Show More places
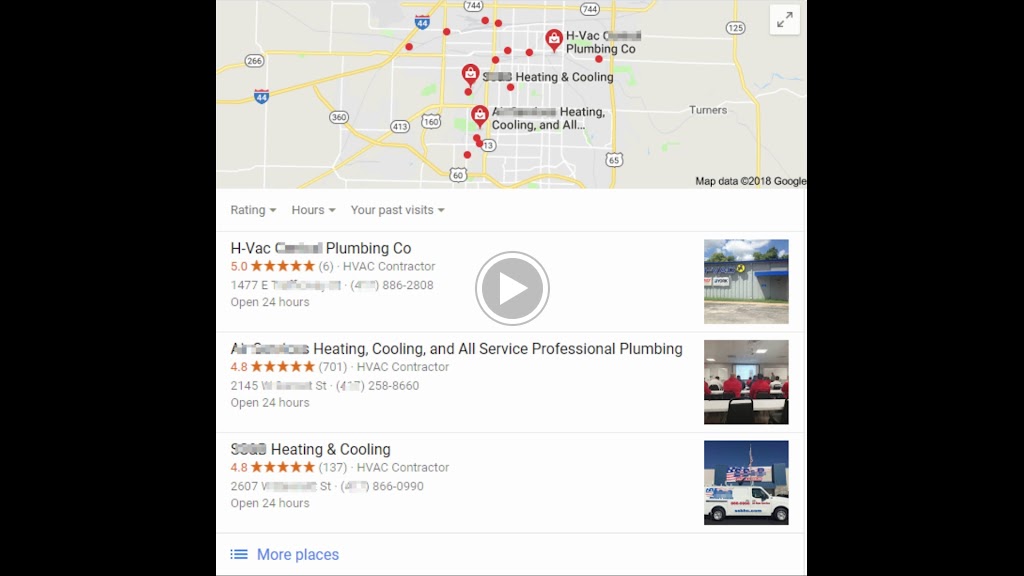 pos(297,554)
